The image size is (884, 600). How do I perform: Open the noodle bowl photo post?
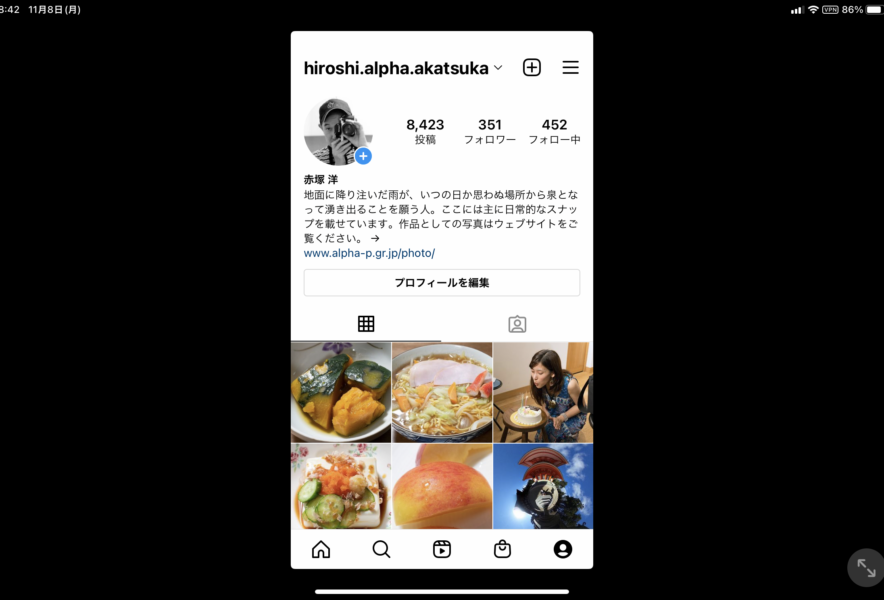click(442, 392)
